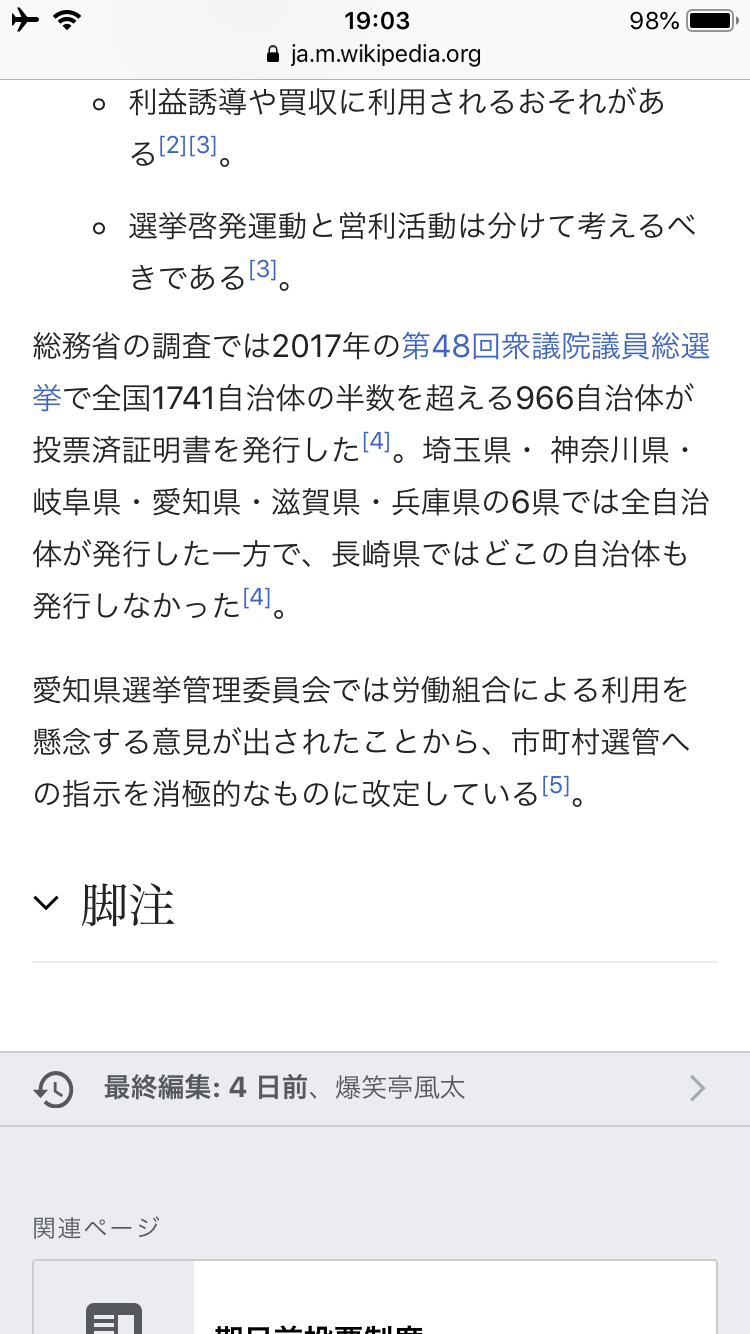Open the 最終編集 history row

375,1088
